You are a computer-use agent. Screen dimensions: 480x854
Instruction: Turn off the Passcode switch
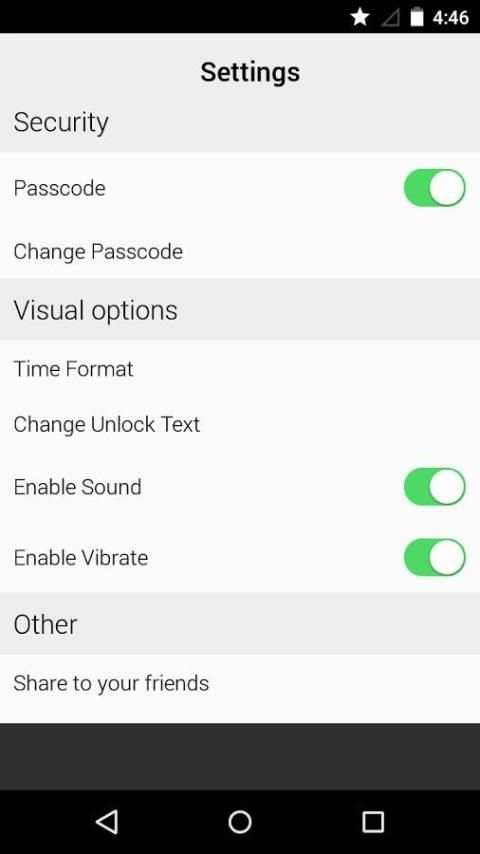(434, 188)
